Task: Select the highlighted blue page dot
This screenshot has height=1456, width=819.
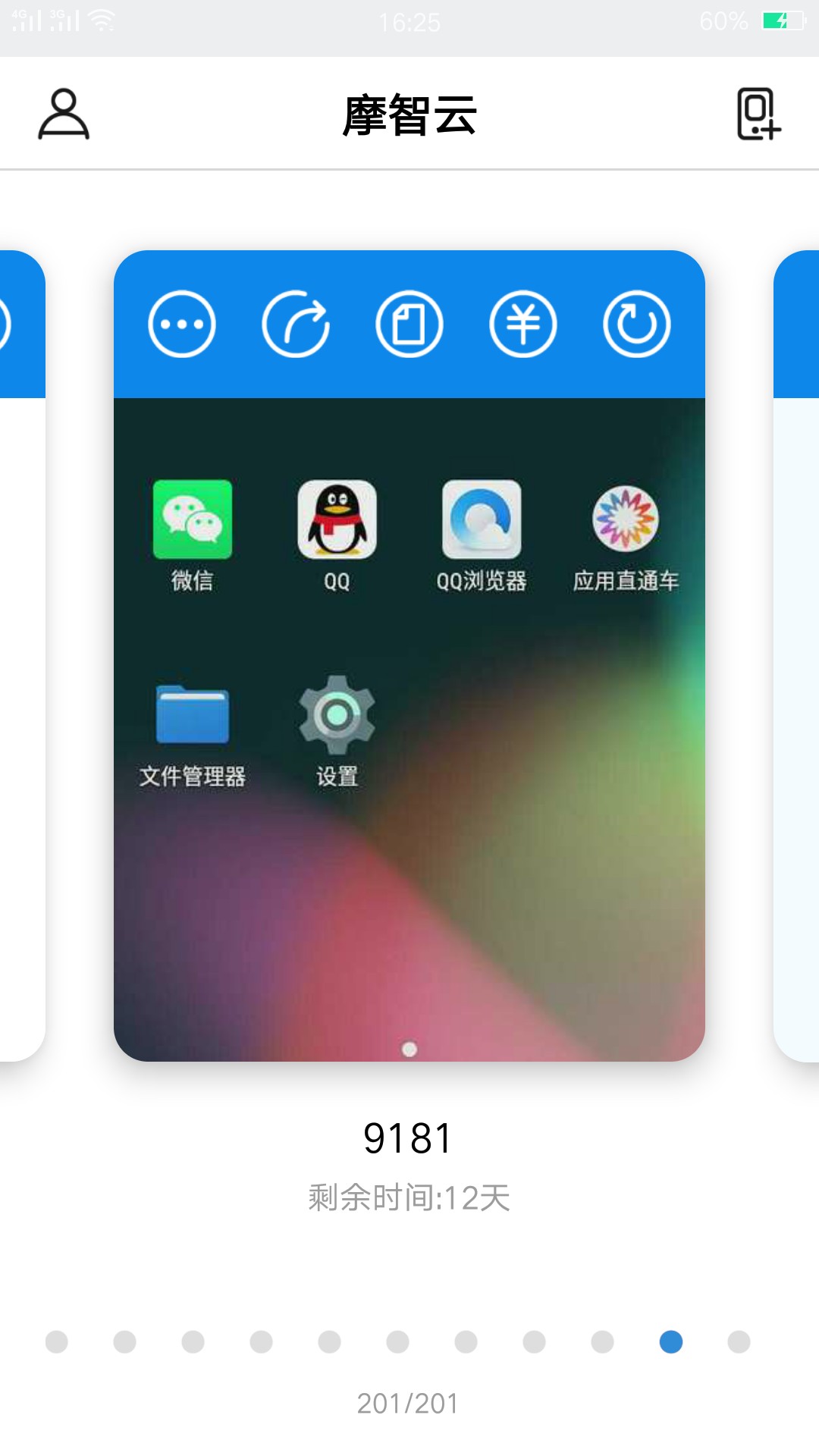Action: (x=671, y=1341)
